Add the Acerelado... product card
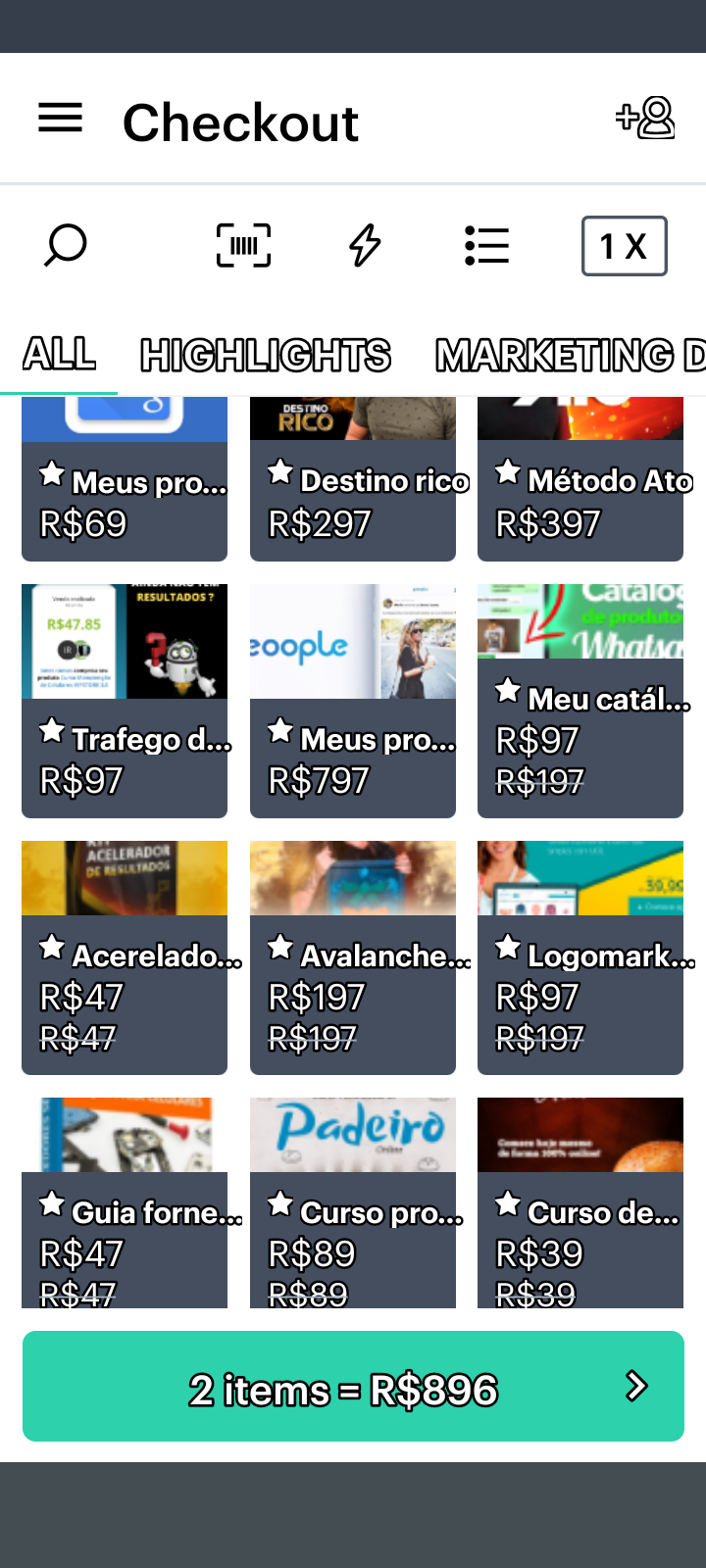 coord(125,957)
